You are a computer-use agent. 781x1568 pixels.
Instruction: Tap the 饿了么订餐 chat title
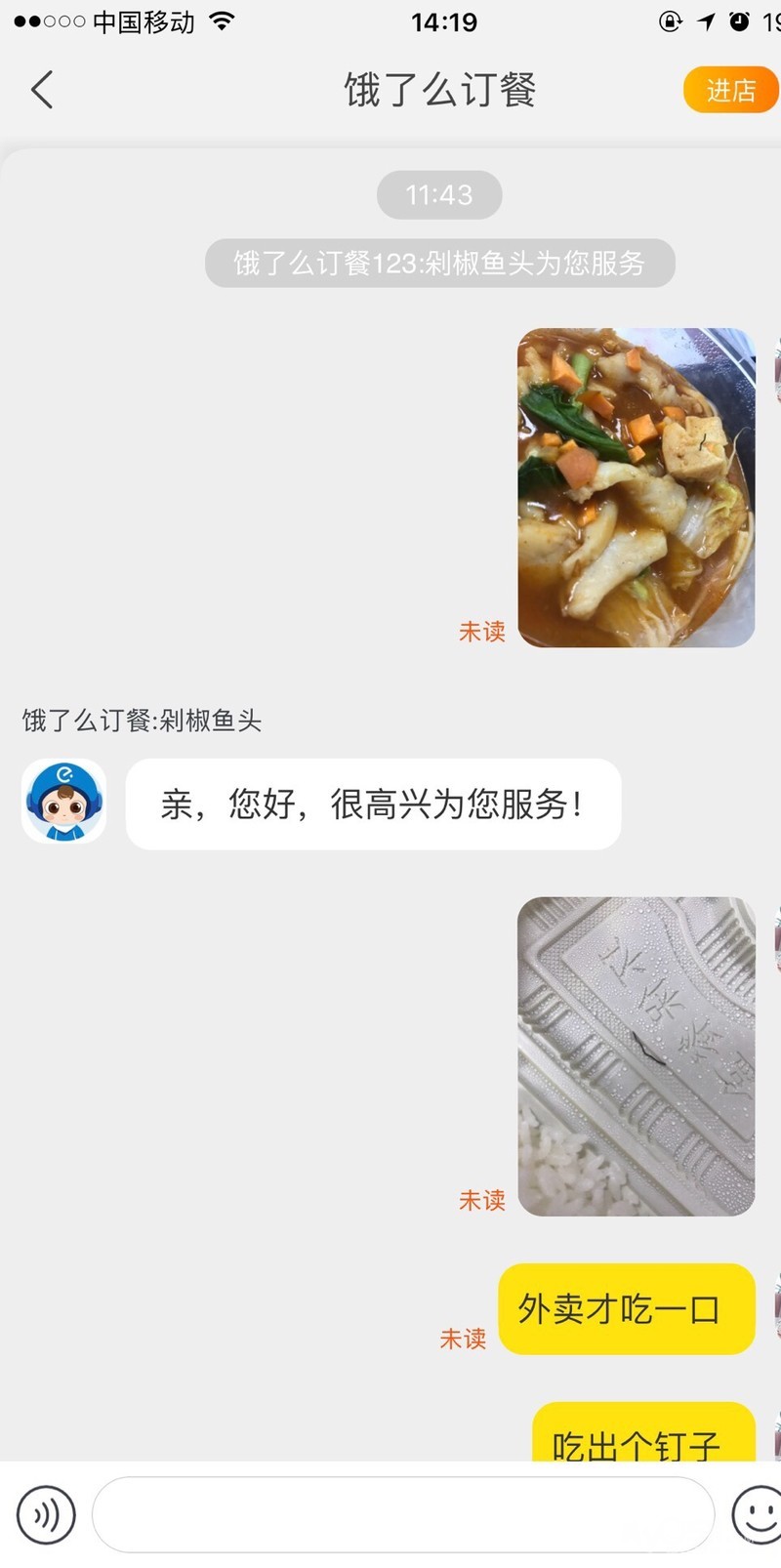(438, 88)
